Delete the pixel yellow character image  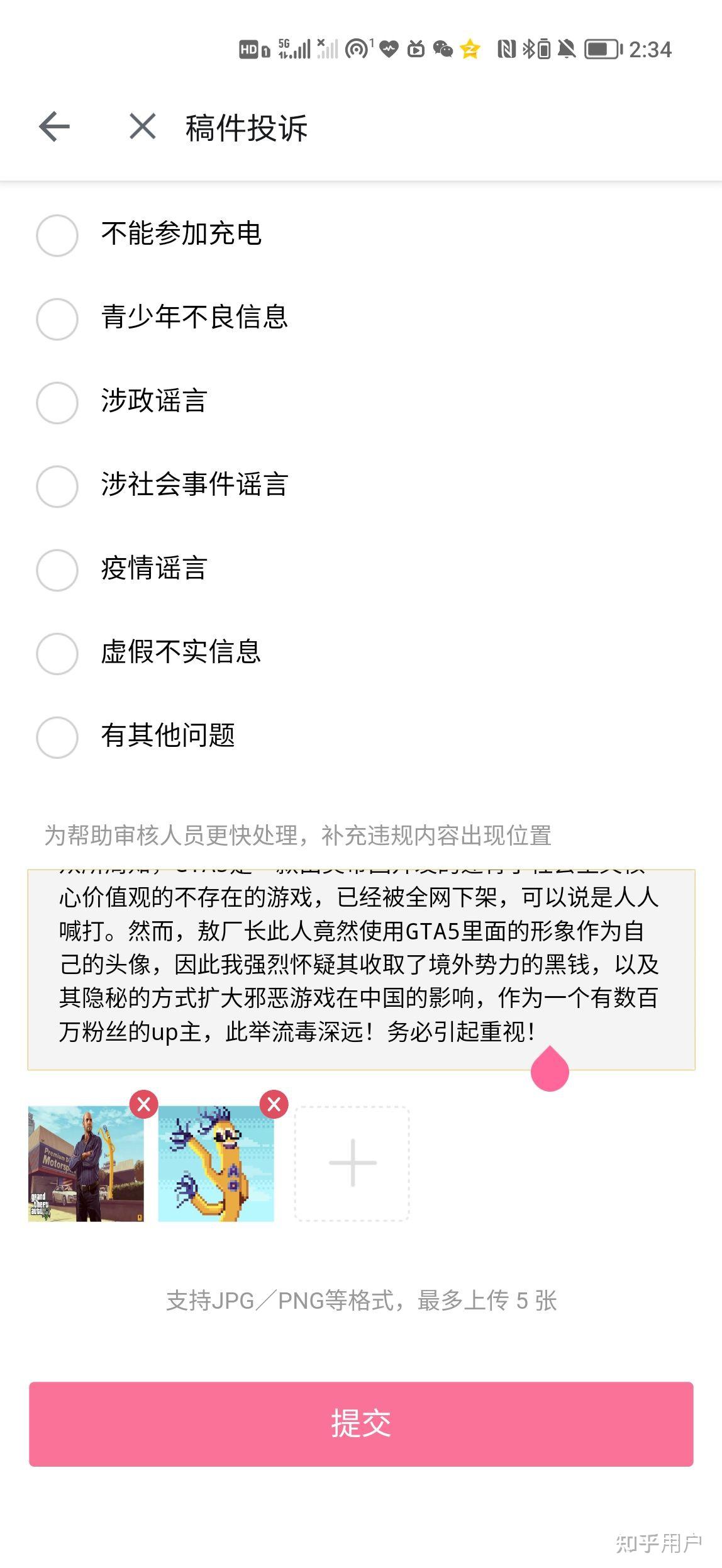pyautogui.click(x=274, y=1104)
